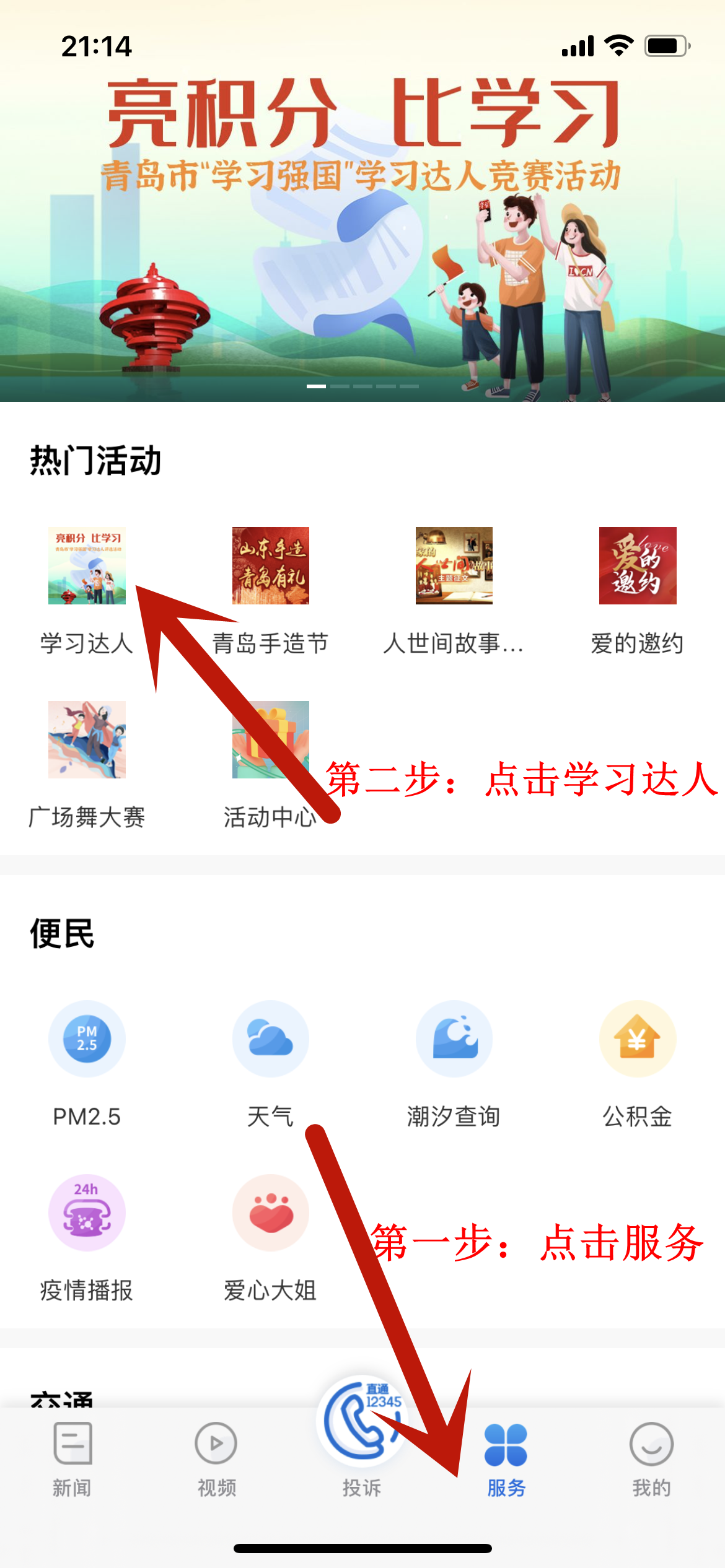
Task: Select the 服务 tab
Action: (x=506, y=1458)
